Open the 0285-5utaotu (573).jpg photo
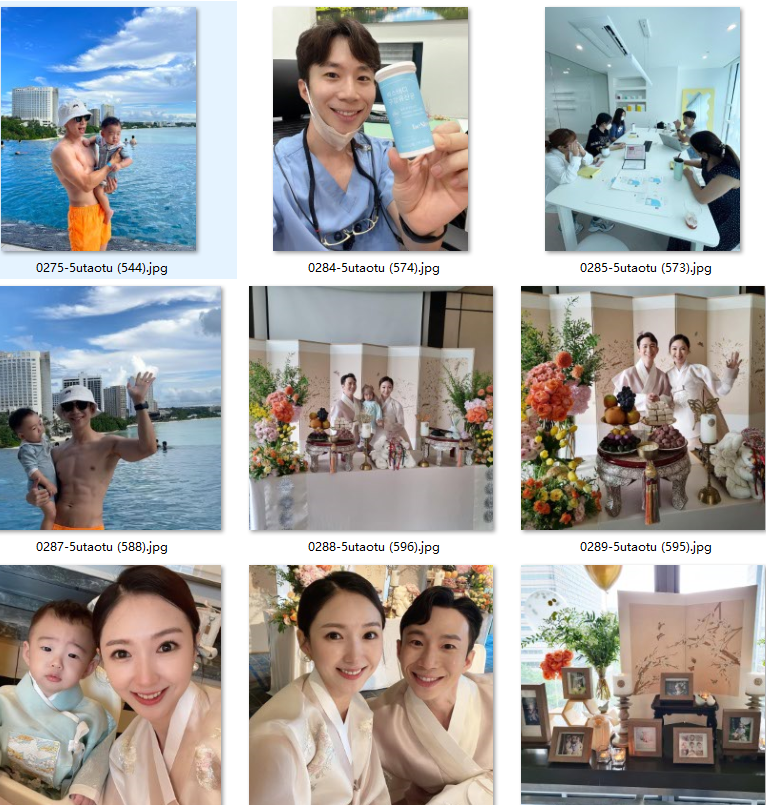766x805 pixels. (643, 129)
